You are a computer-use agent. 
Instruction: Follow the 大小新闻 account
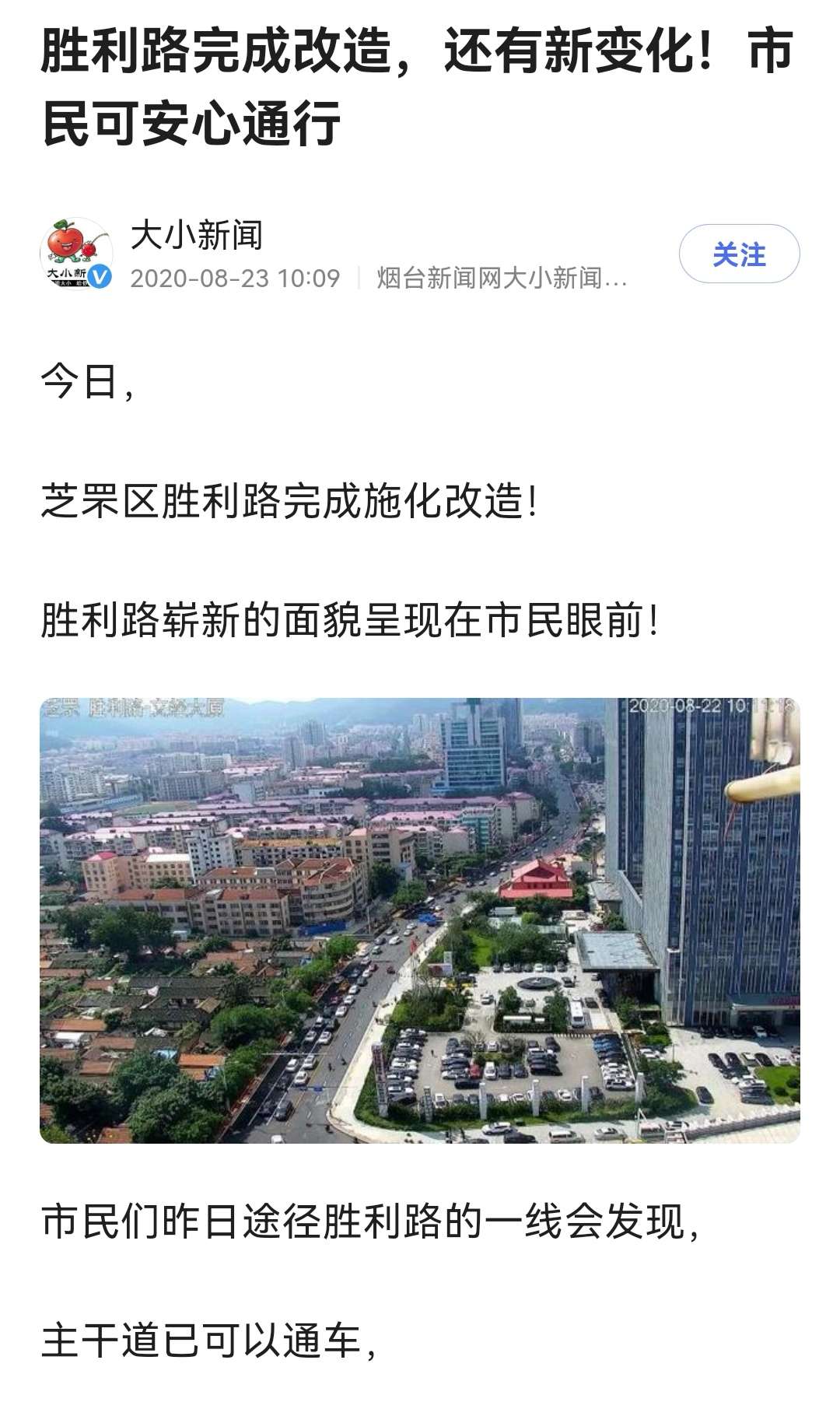click(739, 254)
